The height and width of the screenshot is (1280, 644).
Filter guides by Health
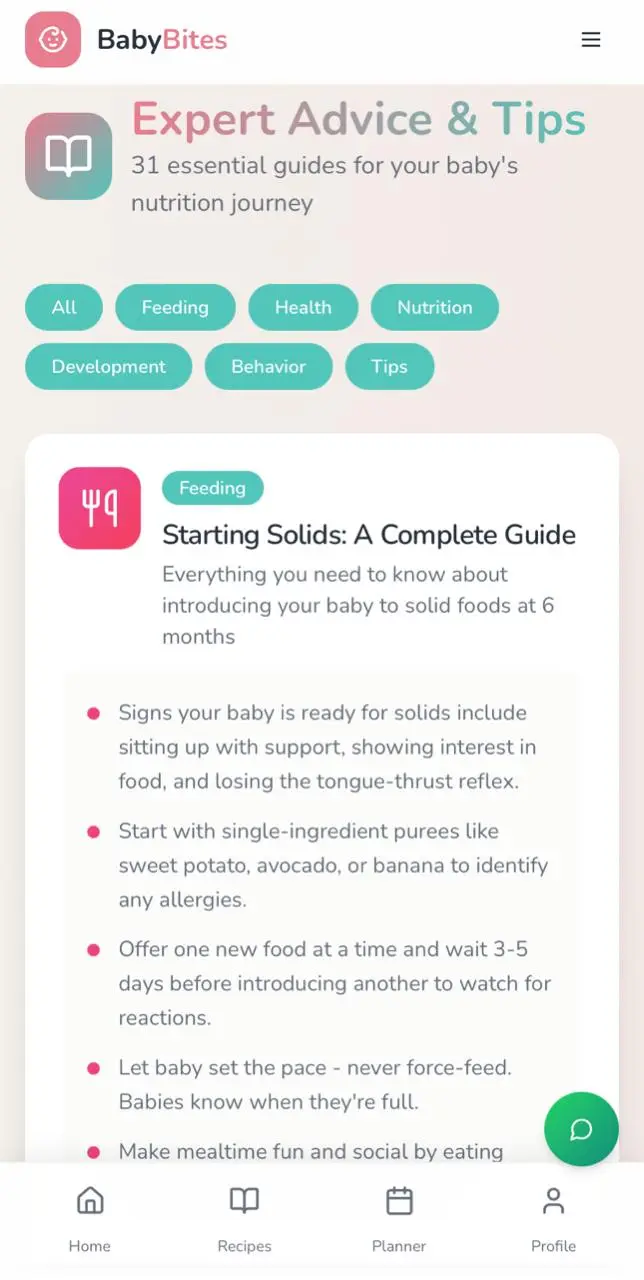(303, 307)
